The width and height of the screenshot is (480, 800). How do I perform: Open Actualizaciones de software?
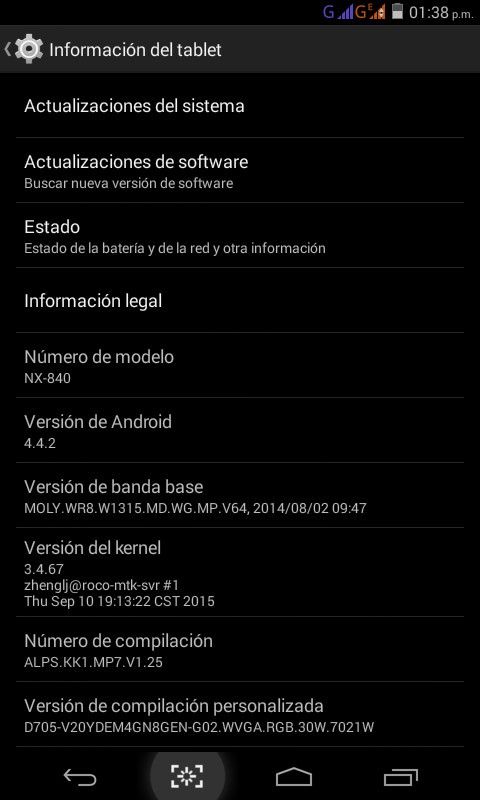[x=240, y=170]
